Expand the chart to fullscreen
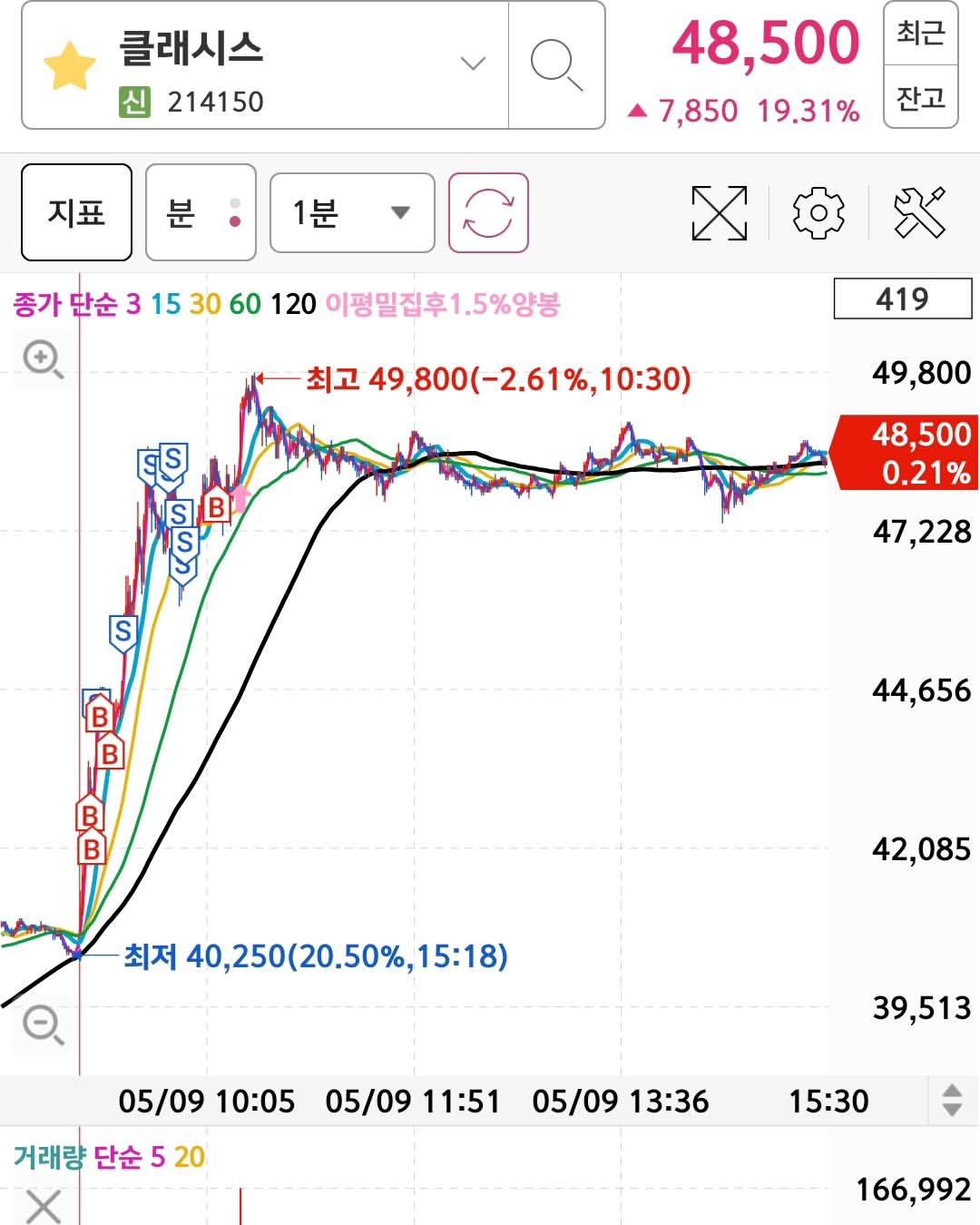Viewport: 980px width, 1225px height. (x=719, y=212)
